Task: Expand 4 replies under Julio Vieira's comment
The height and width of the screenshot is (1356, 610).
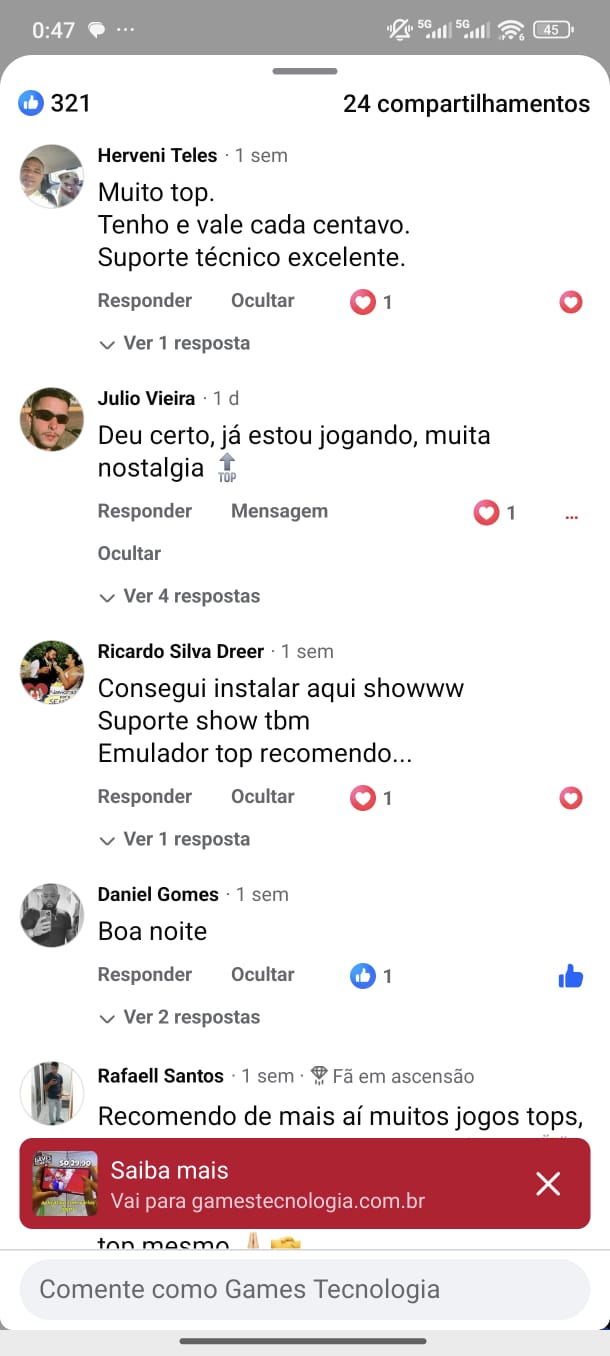Action: click(x=181, y=596)
